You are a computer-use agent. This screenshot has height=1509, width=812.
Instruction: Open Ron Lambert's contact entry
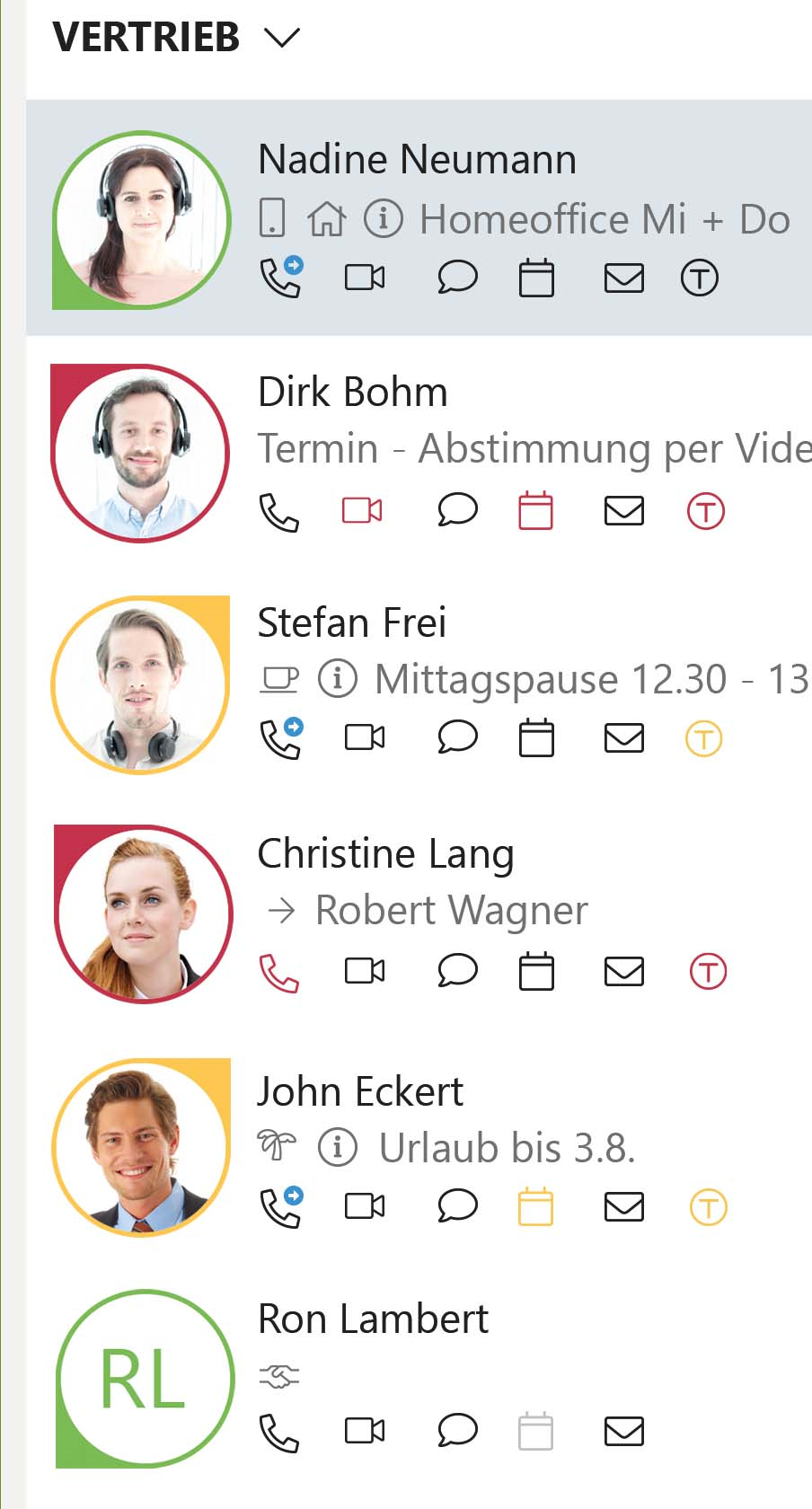(x=373, y=1319)
